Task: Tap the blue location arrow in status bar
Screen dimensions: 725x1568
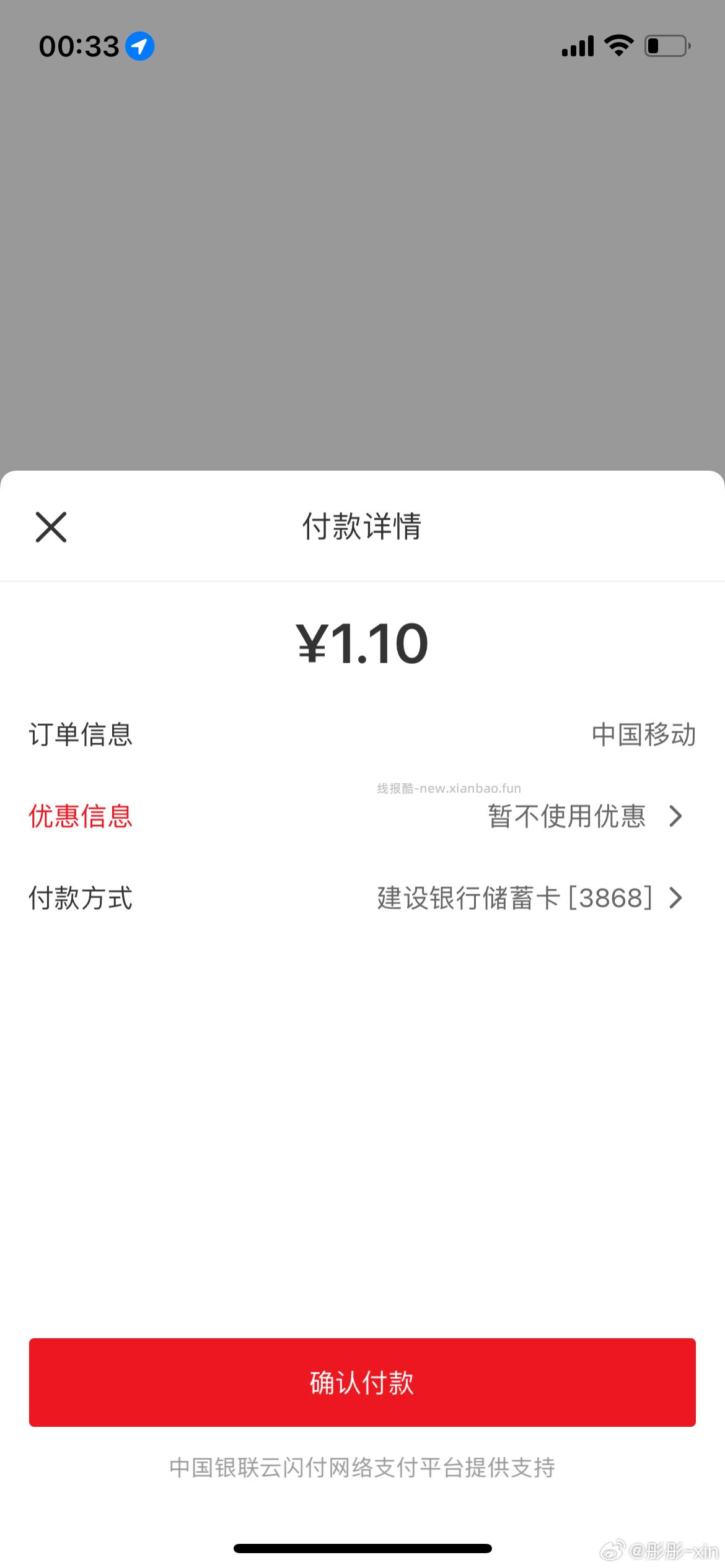Action: point(139,45)
